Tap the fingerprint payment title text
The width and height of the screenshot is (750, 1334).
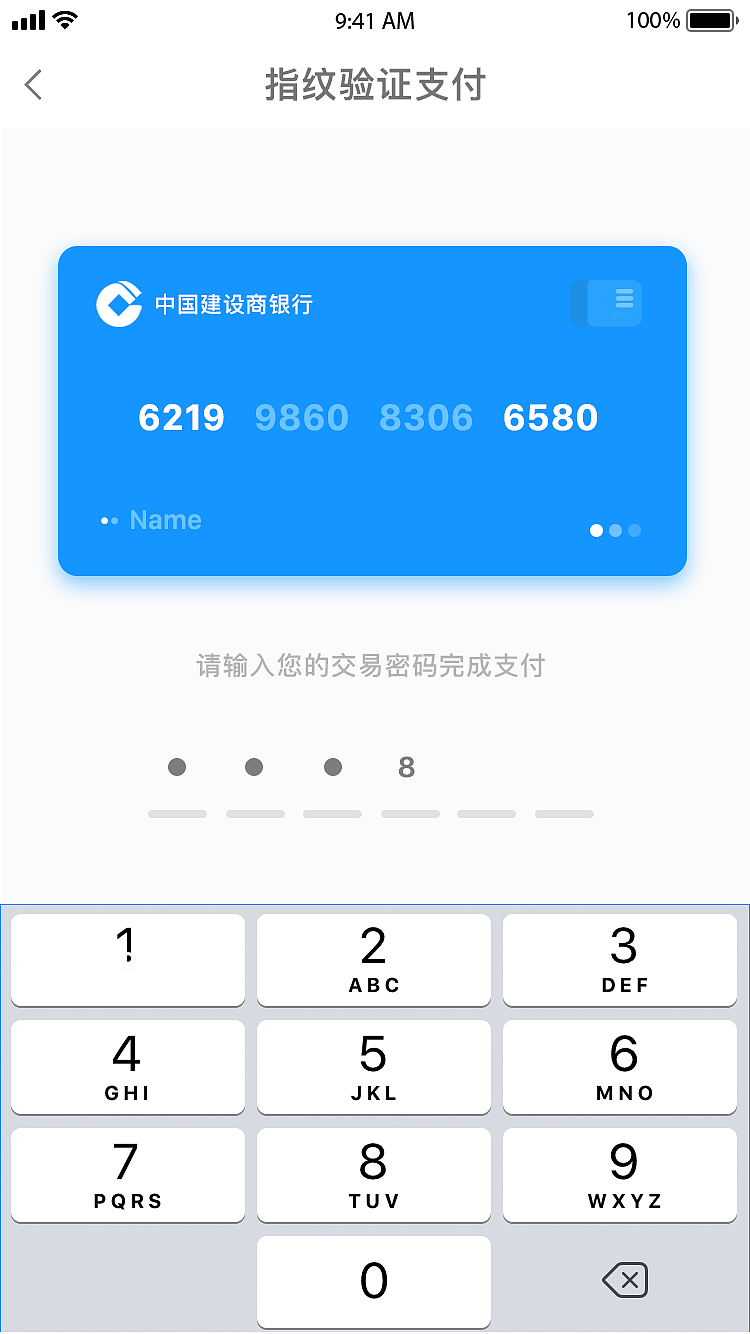[x=375, y=86]
